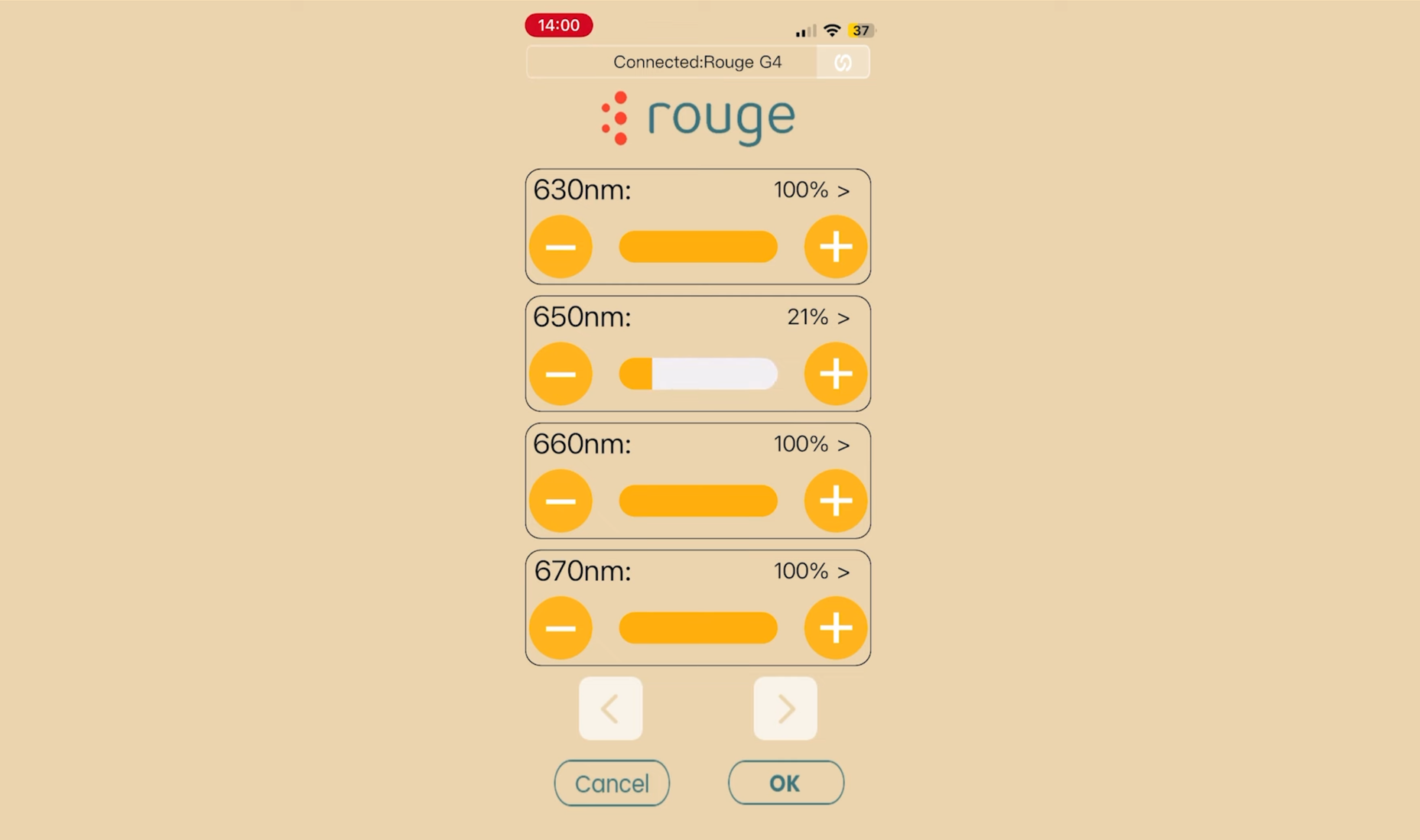Cancel the wavelength changes
The height and width of the screenshot is (840, 1420).
point(612,783)
